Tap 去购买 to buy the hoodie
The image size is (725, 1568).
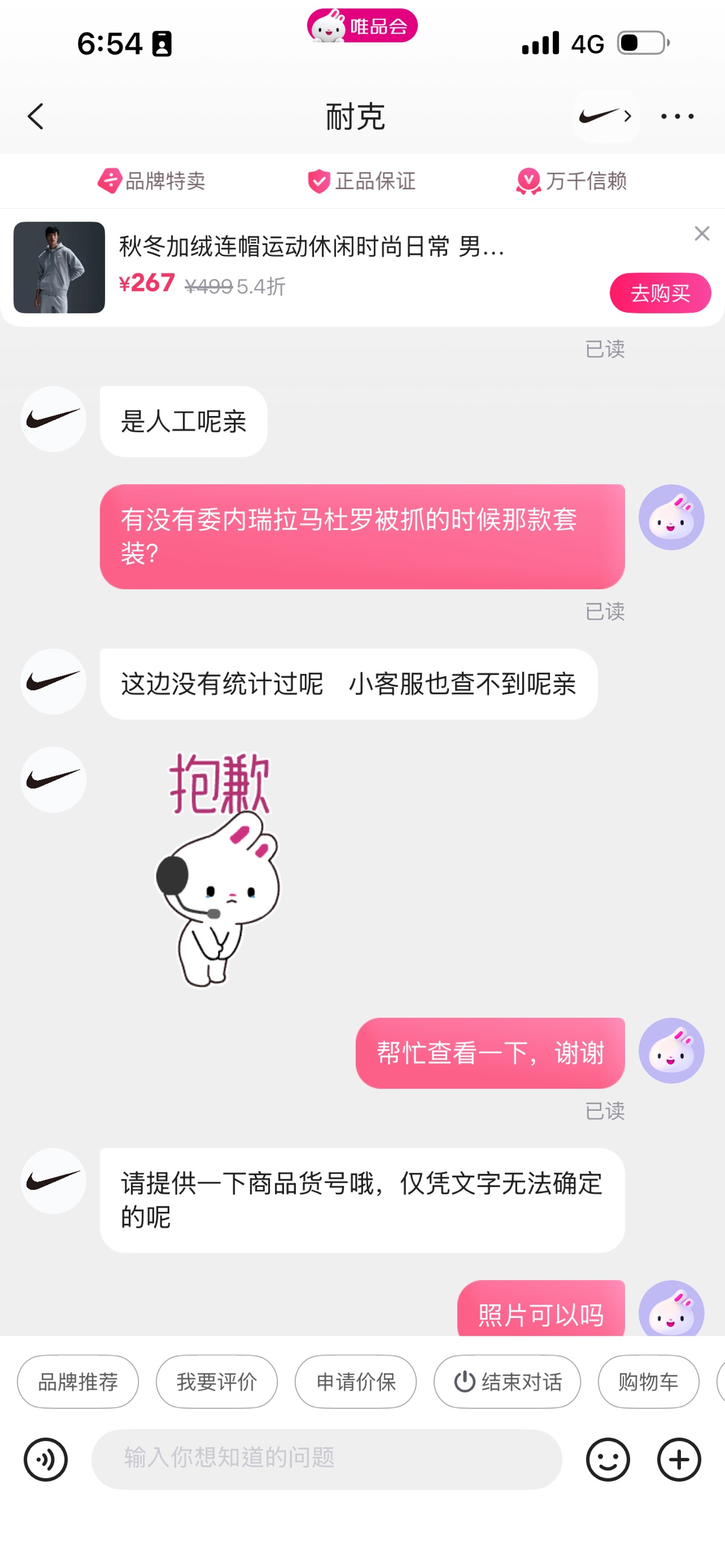(660, 293)
